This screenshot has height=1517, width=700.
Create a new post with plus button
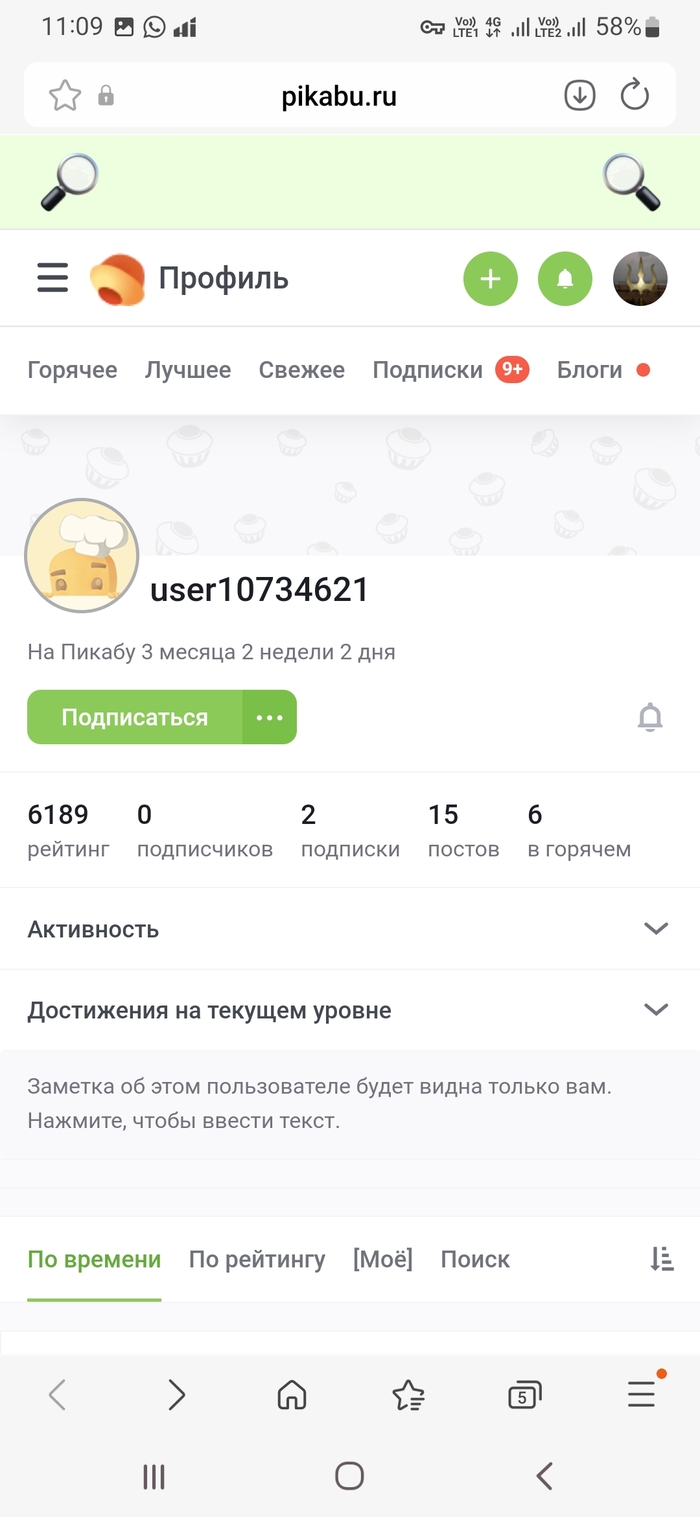pyautogui.click(x=490, y=279)
